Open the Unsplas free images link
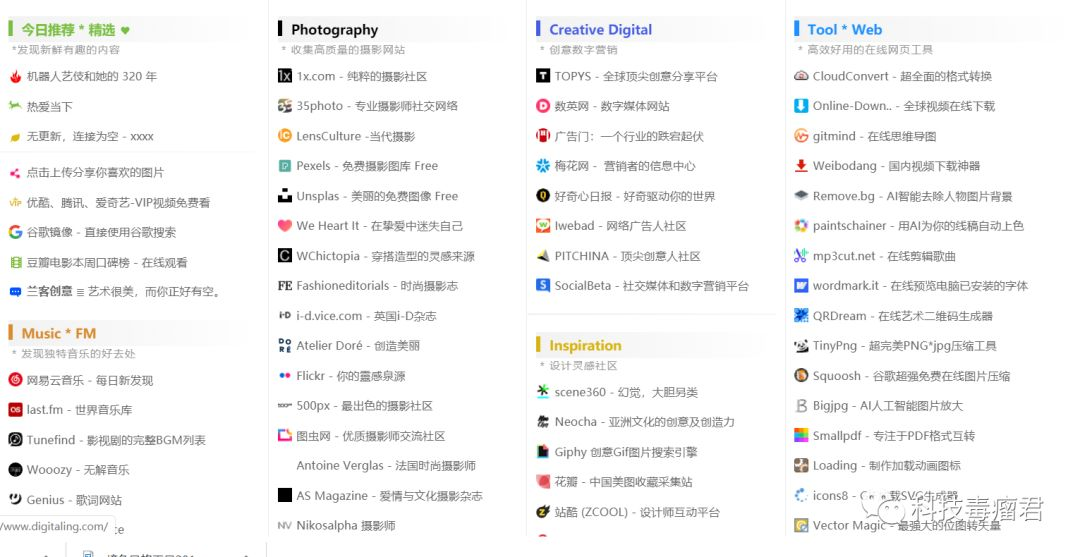 (x=376, y=196)
